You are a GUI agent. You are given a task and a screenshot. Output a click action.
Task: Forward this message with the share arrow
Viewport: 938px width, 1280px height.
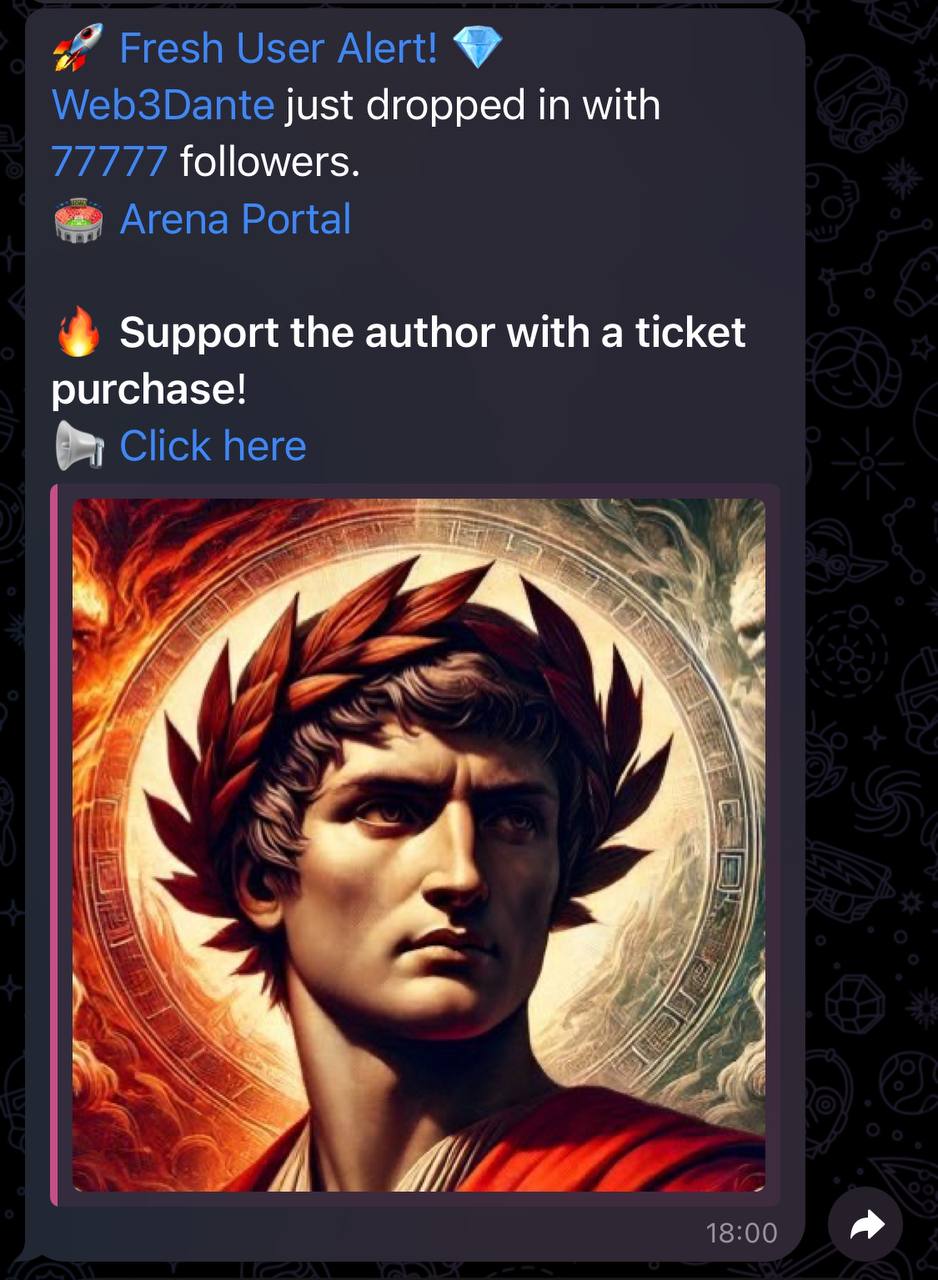[866, 1224]
